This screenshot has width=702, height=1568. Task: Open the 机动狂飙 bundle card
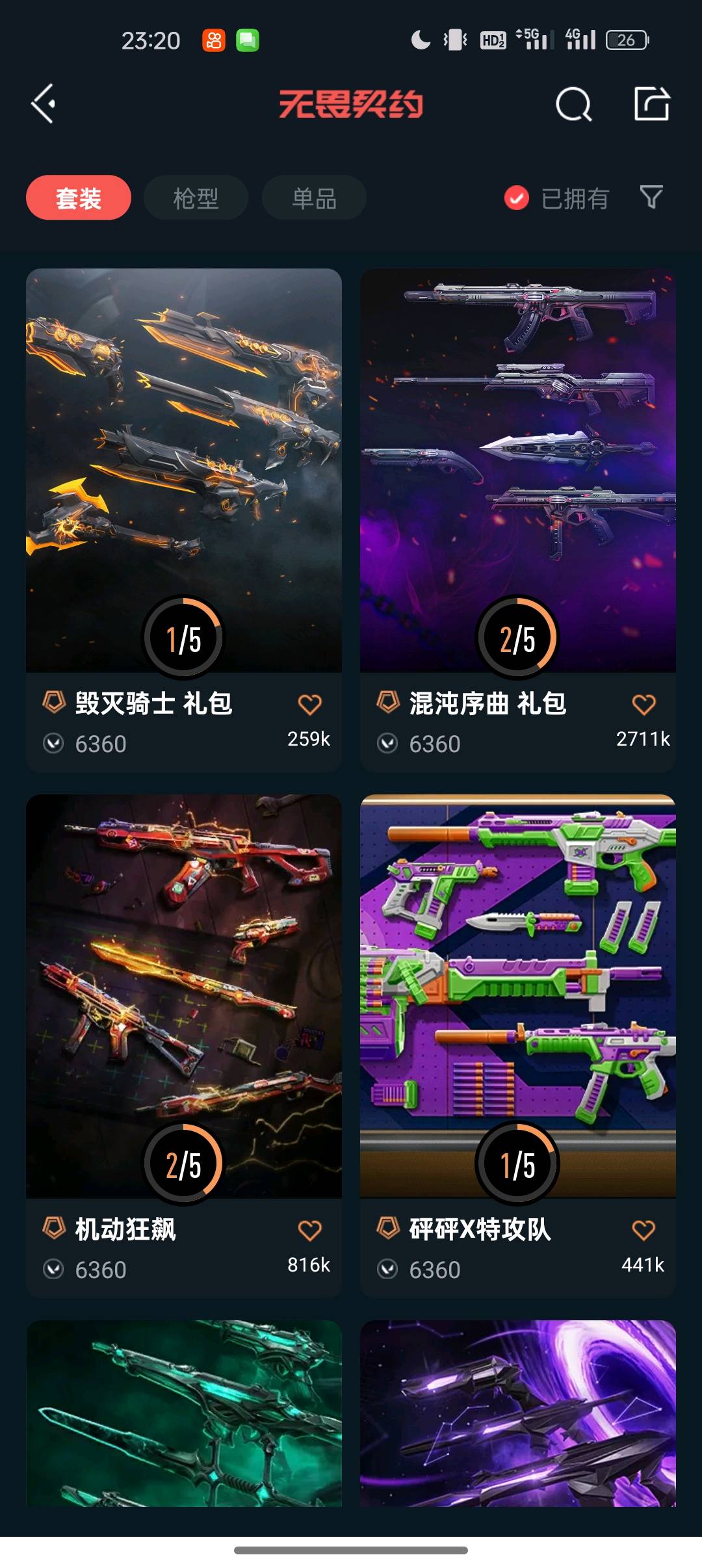[x=184, y=1045]
